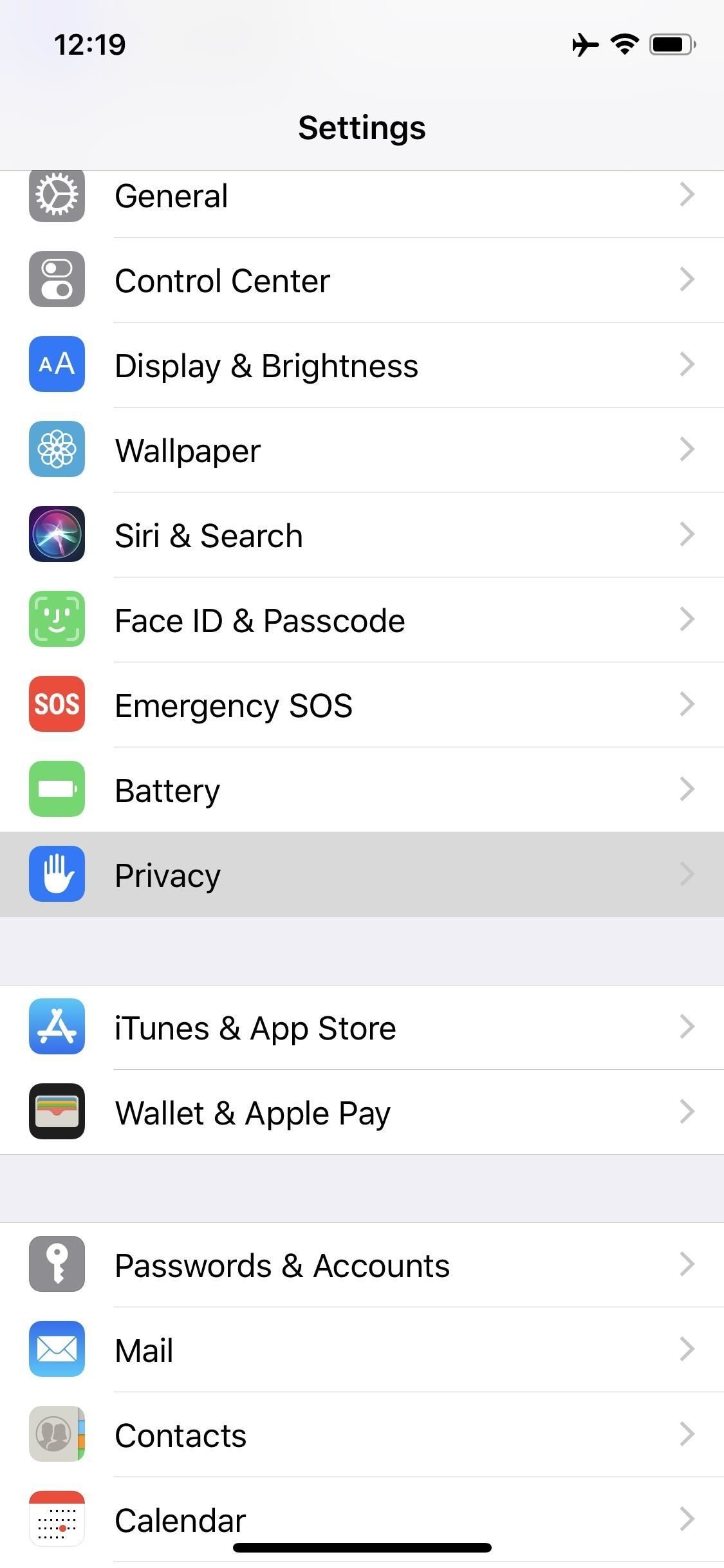This screenshot has width=724, height=1568.
Task: Tap the home indicator bar
Action: coord(362,1549)
